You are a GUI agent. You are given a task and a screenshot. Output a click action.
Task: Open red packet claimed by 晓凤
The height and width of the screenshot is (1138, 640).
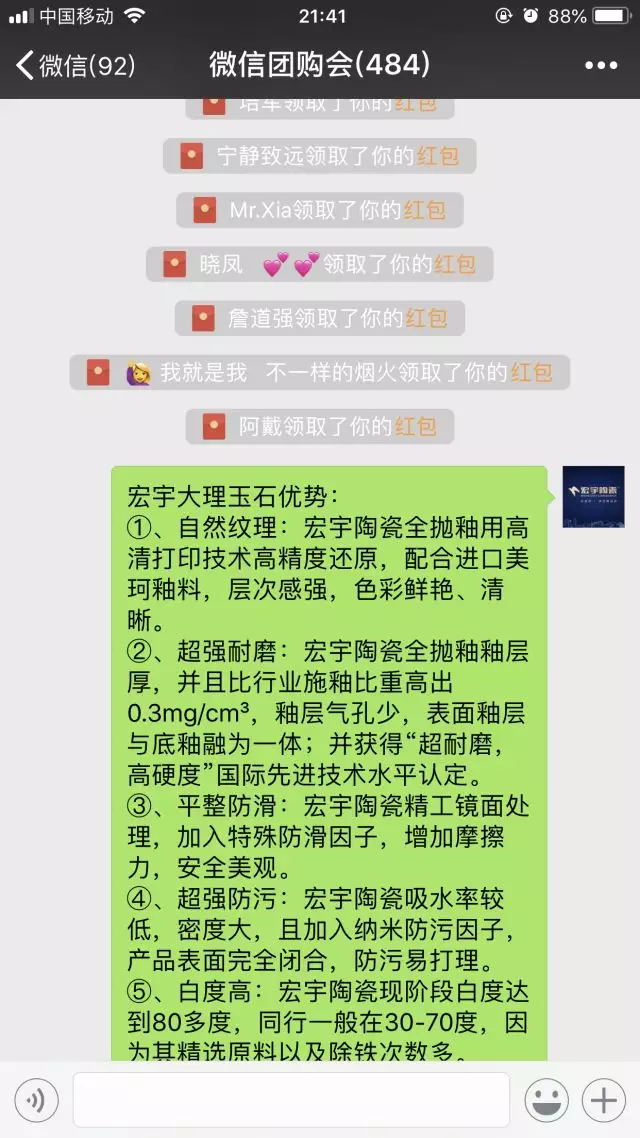454,265
